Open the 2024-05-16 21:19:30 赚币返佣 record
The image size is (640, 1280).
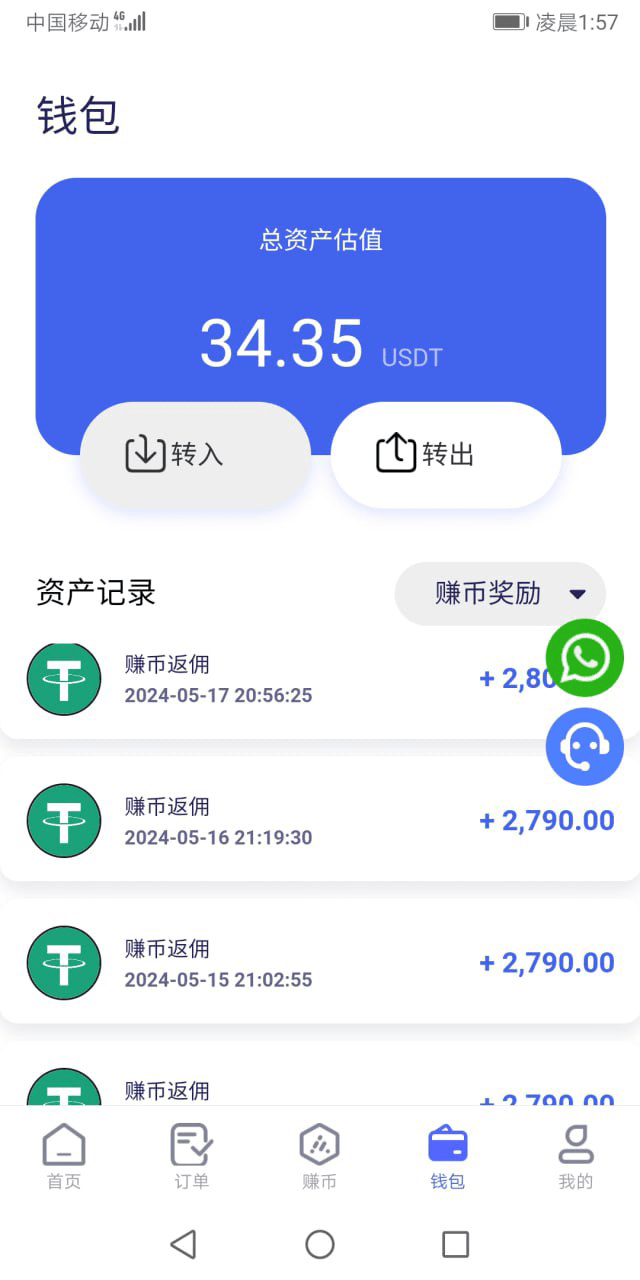(300, 820)
